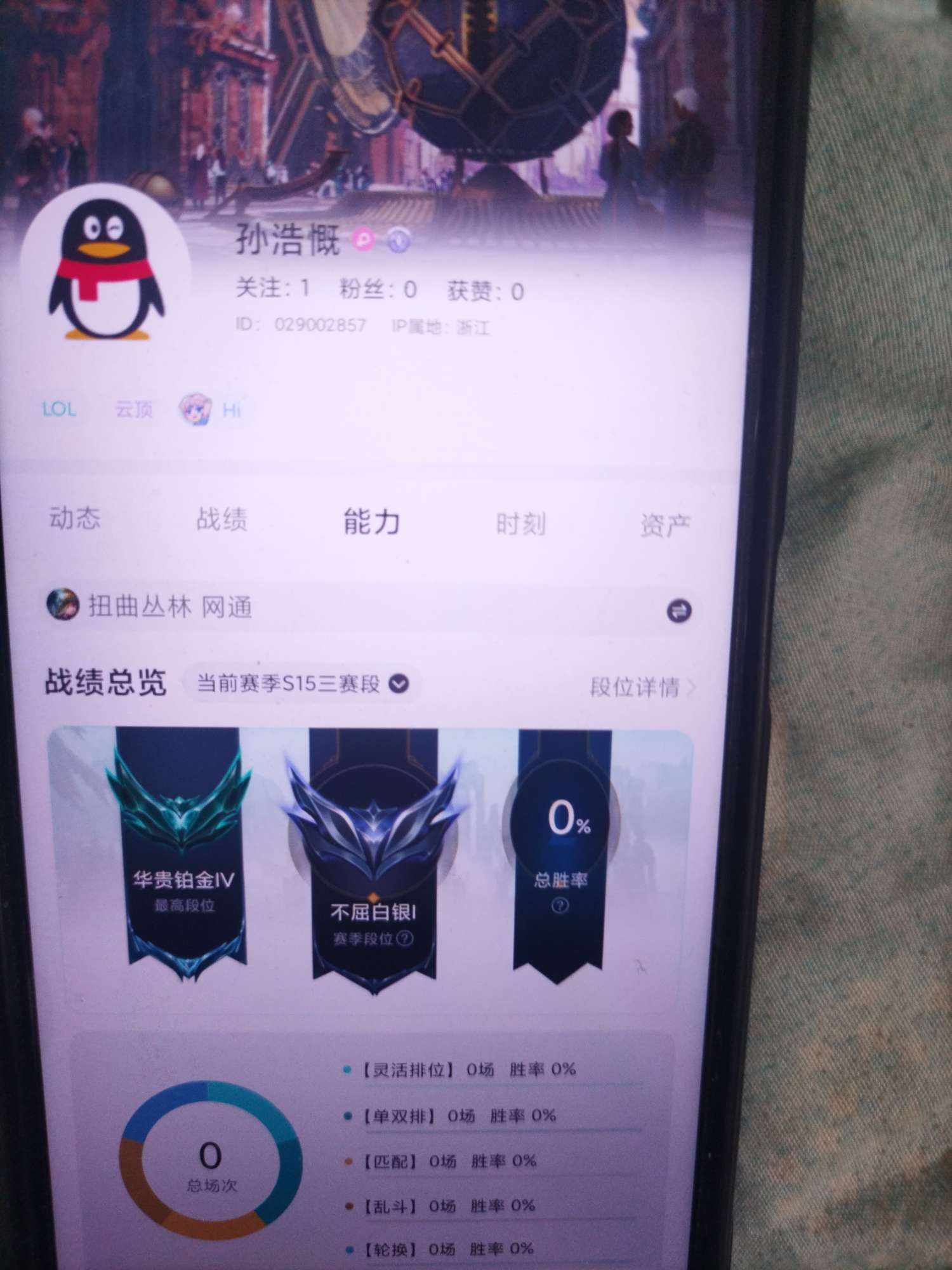This screenshot has height=1270, width=952.
Task: Tap the help icon next to 赛季段位
Action: [404, 938]
